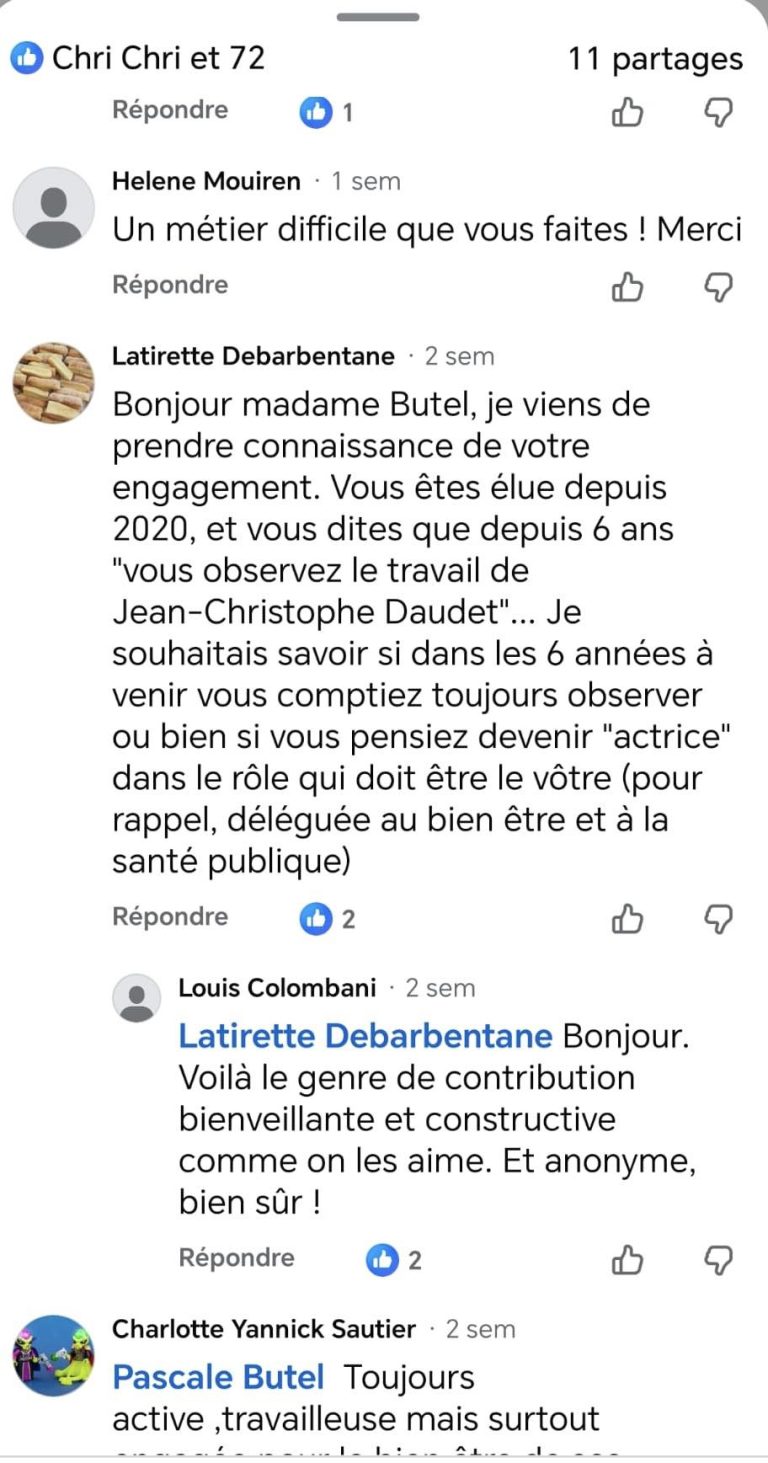Like Louis Colombani's reply
The image size is (768, 1463).
[x=627, y=1259]
